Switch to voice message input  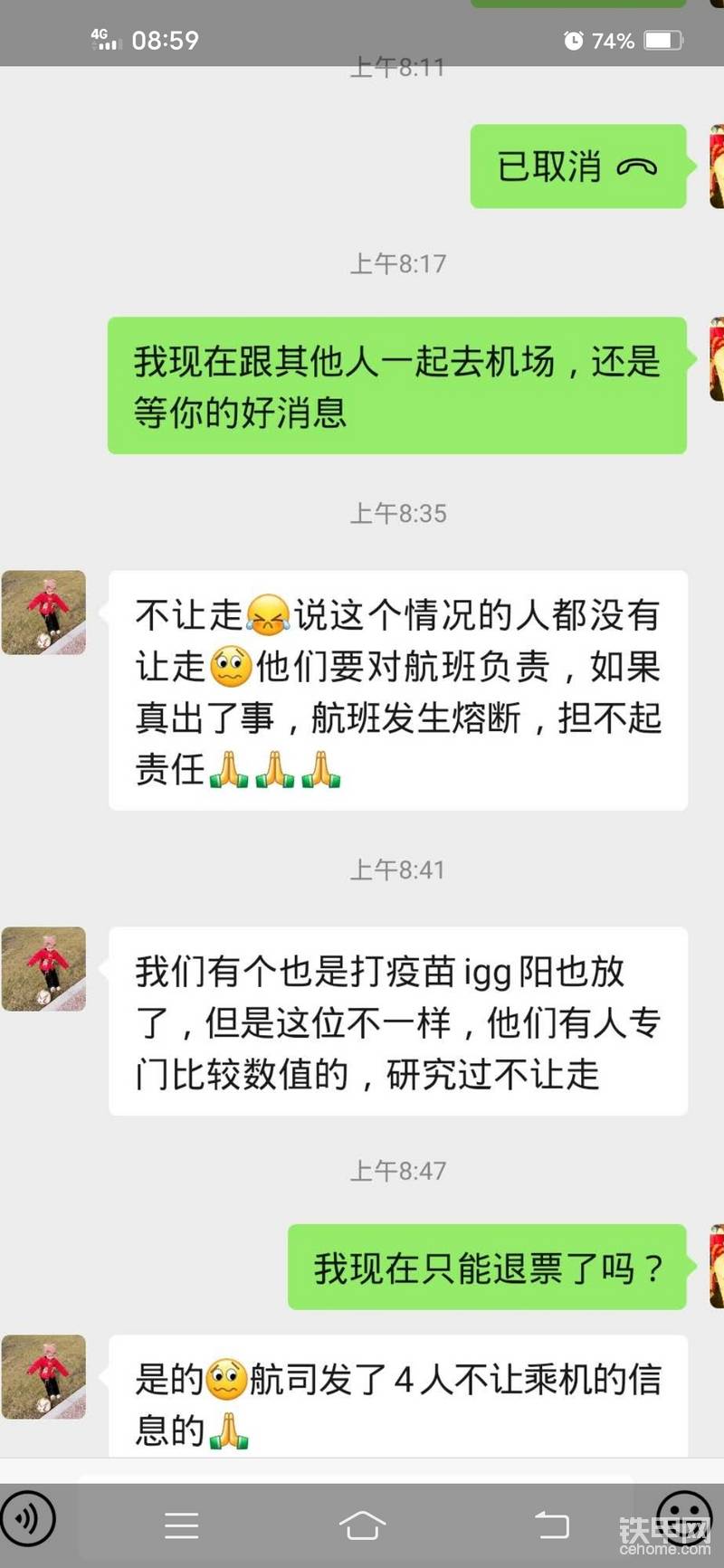point(27,1518)
